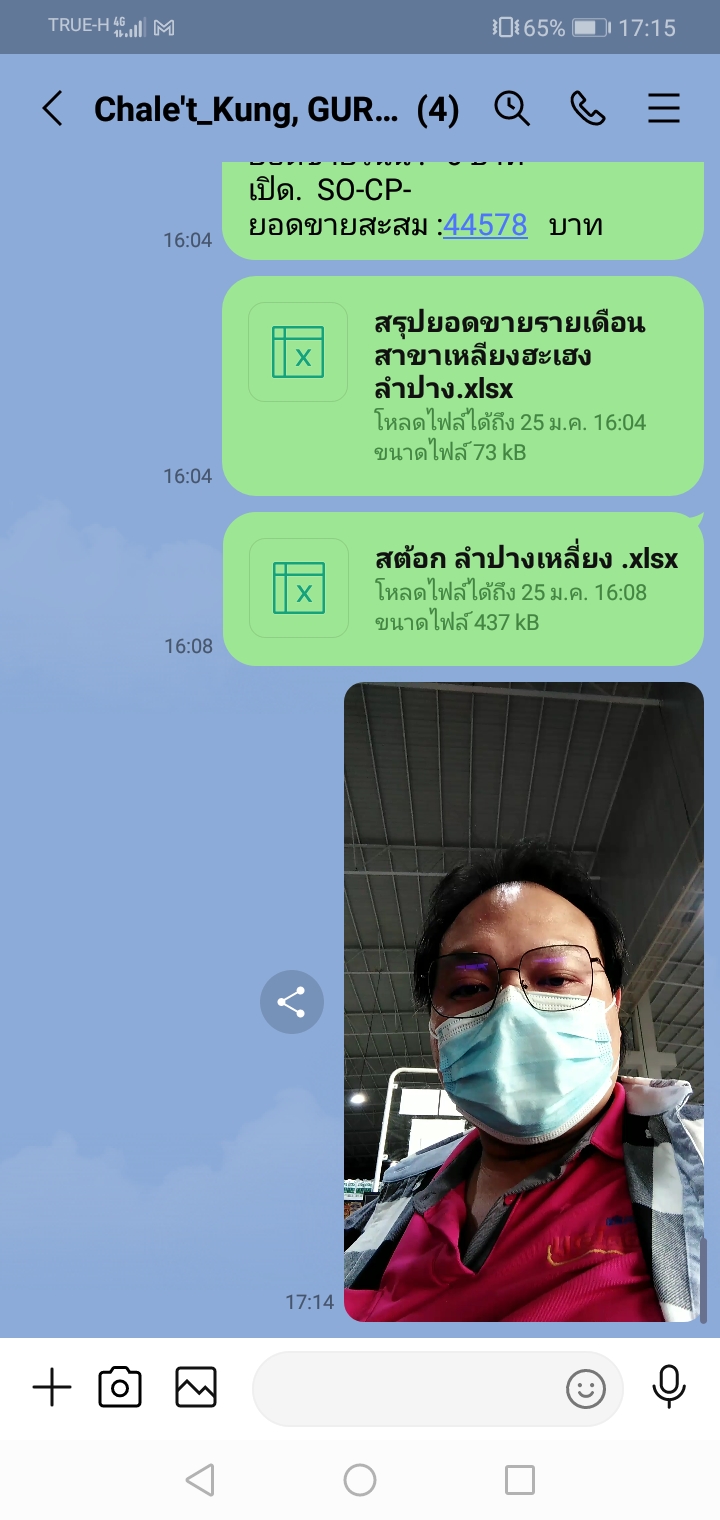Open the gallery image picker
This screenshot has width=720, height=1520.
196,1388
